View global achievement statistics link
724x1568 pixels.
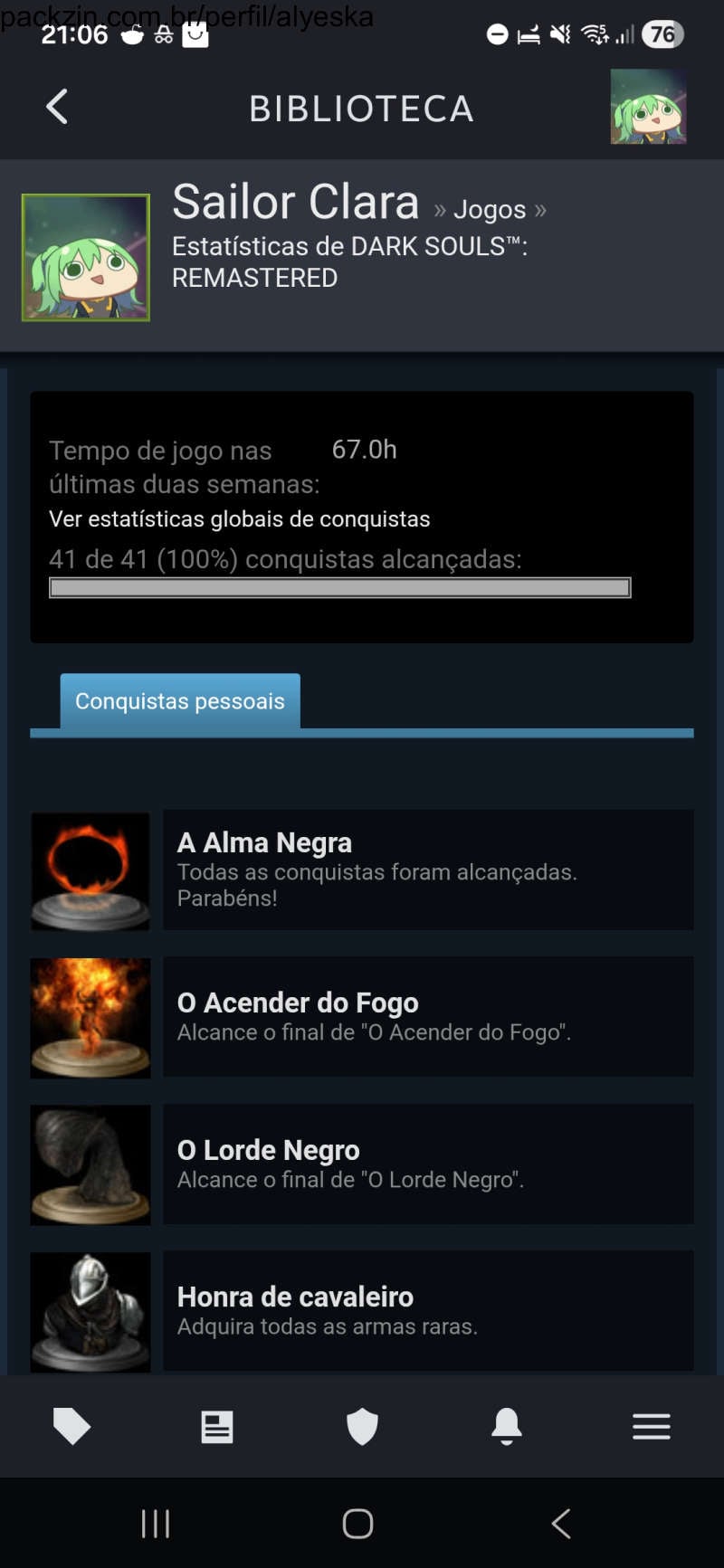[x=239, y=519]
